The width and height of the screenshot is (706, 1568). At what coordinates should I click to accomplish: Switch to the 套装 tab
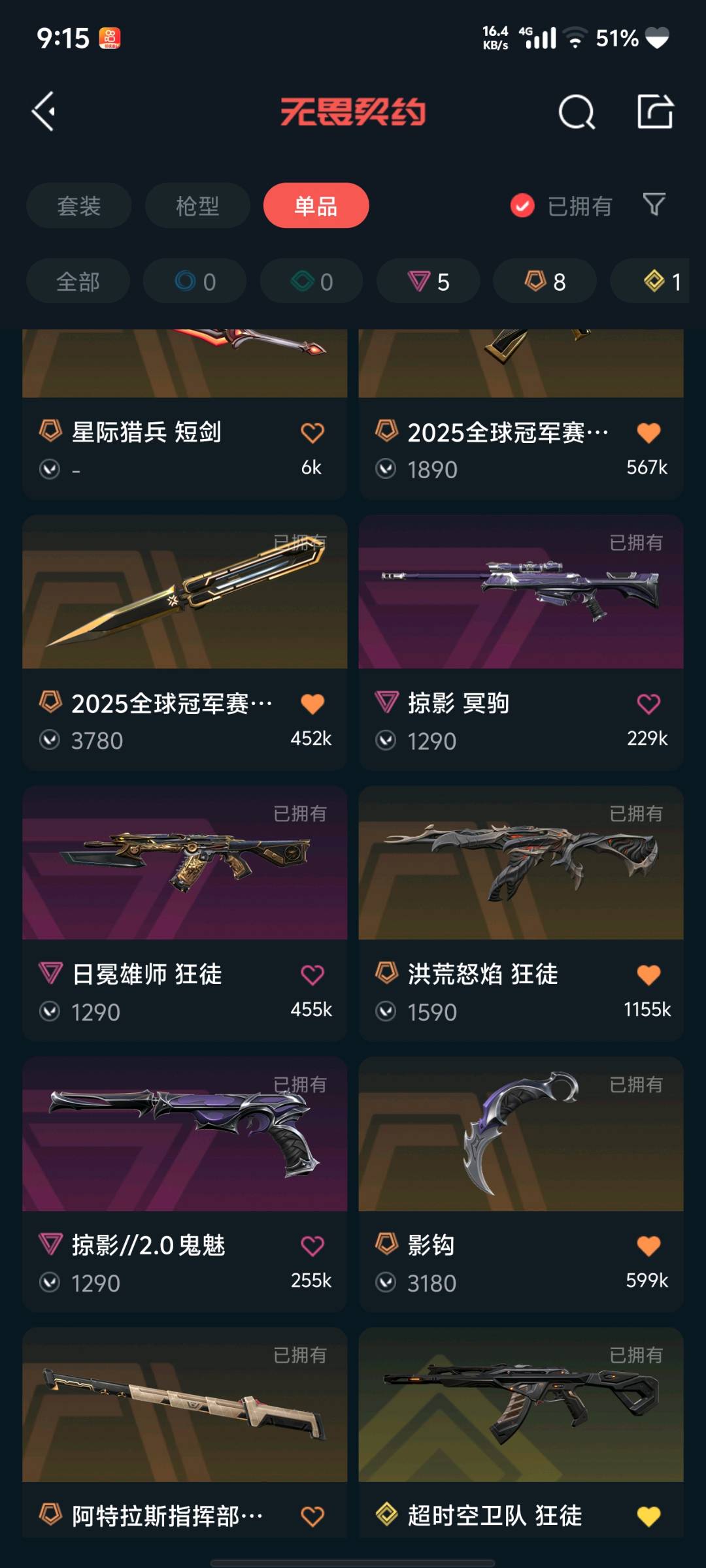[78, 206]
